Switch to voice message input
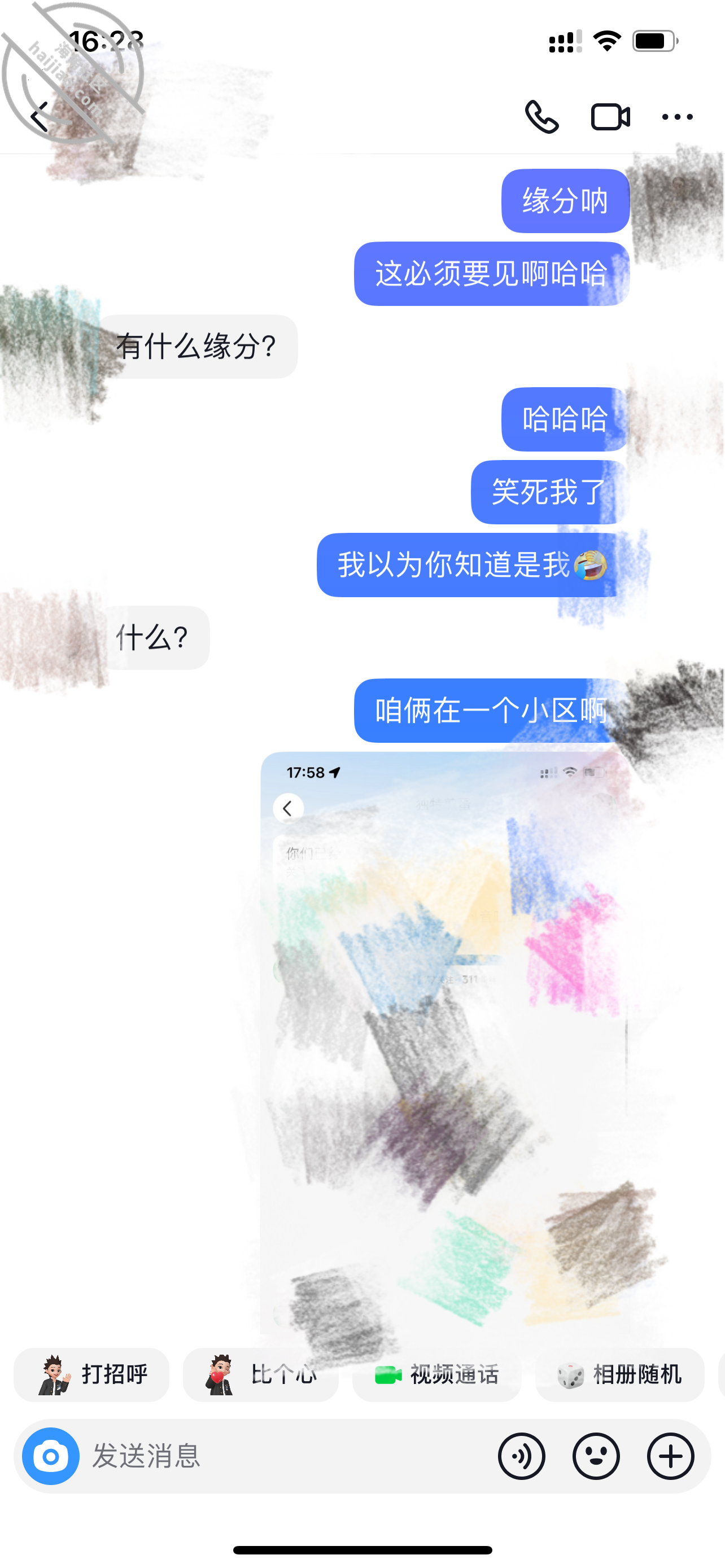The width and height of the screenshot is (725, 1568). [522, 1456]
